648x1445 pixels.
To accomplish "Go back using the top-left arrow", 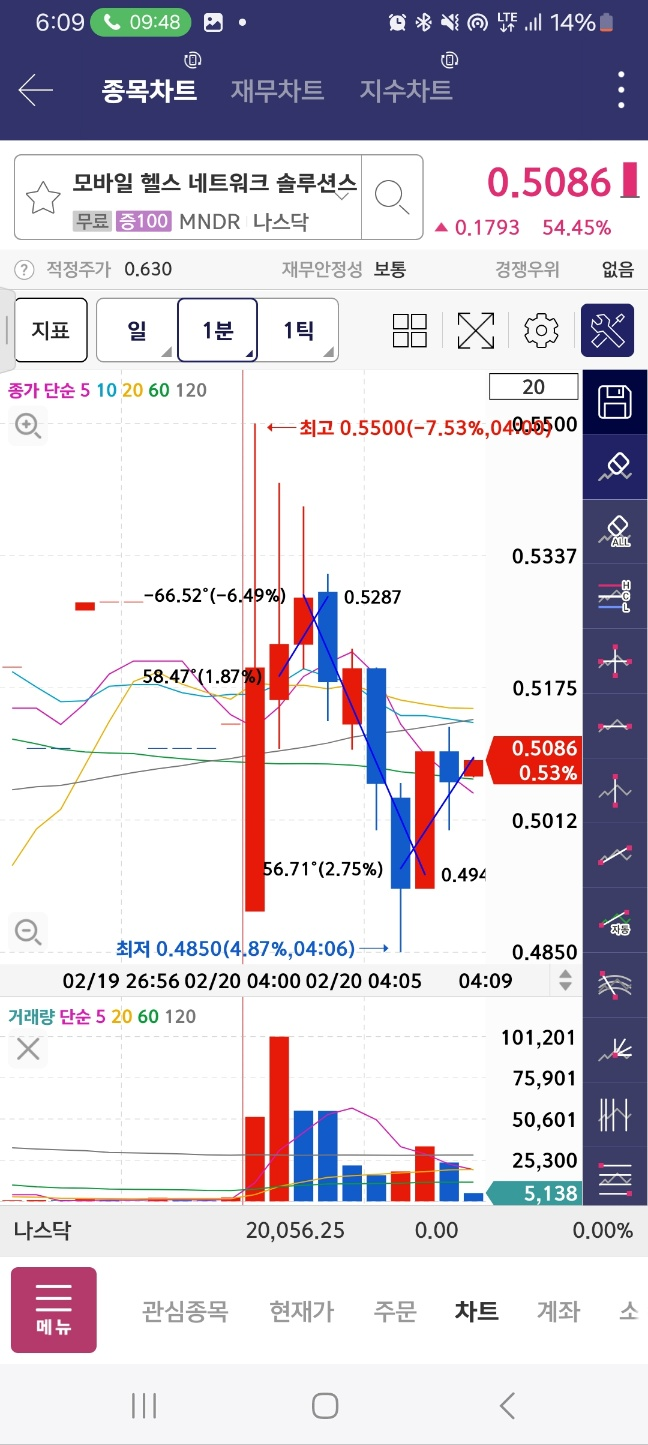I will coord(35,91).
